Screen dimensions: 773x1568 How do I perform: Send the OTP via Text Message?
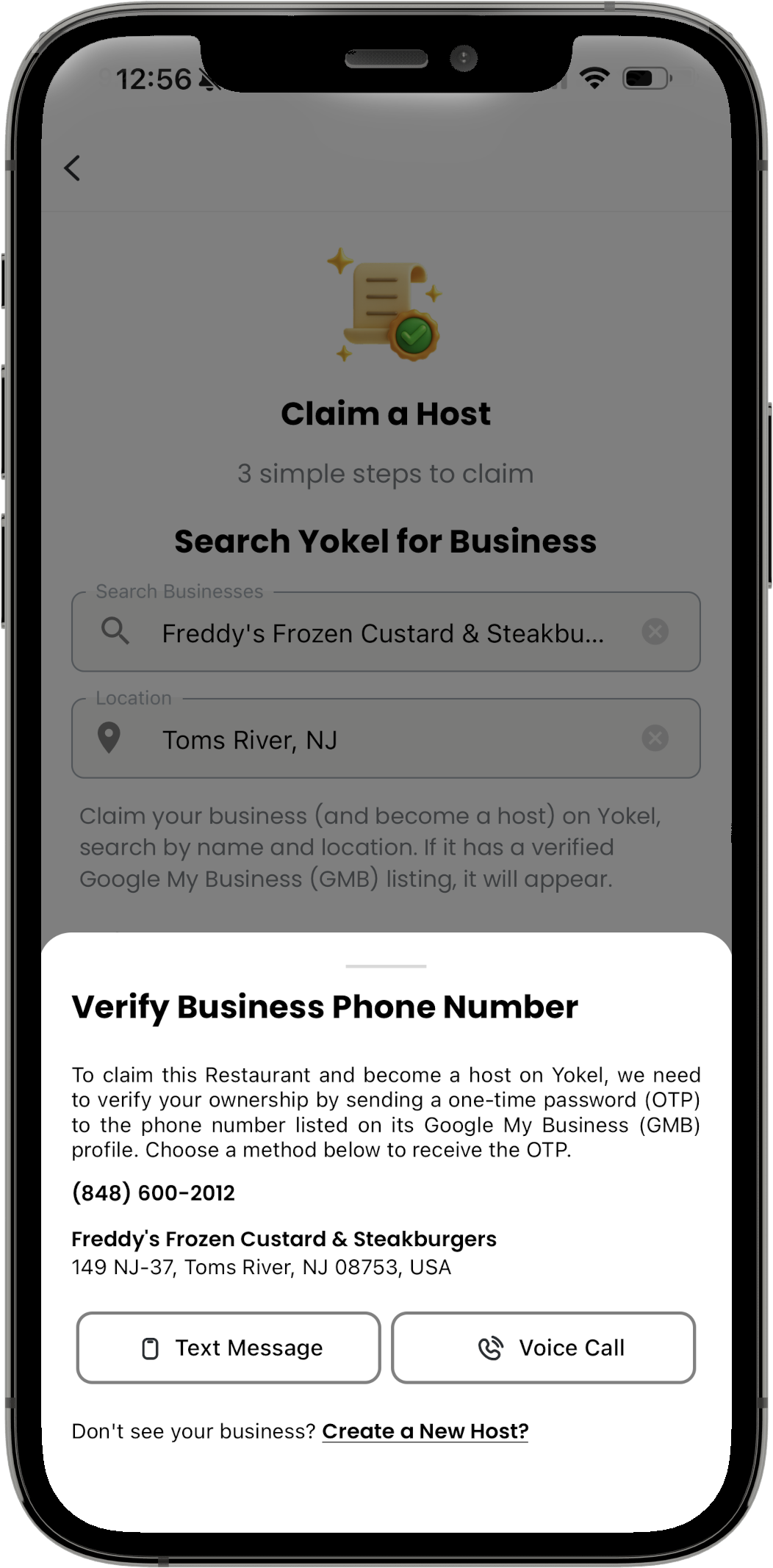coord(229,1348)
